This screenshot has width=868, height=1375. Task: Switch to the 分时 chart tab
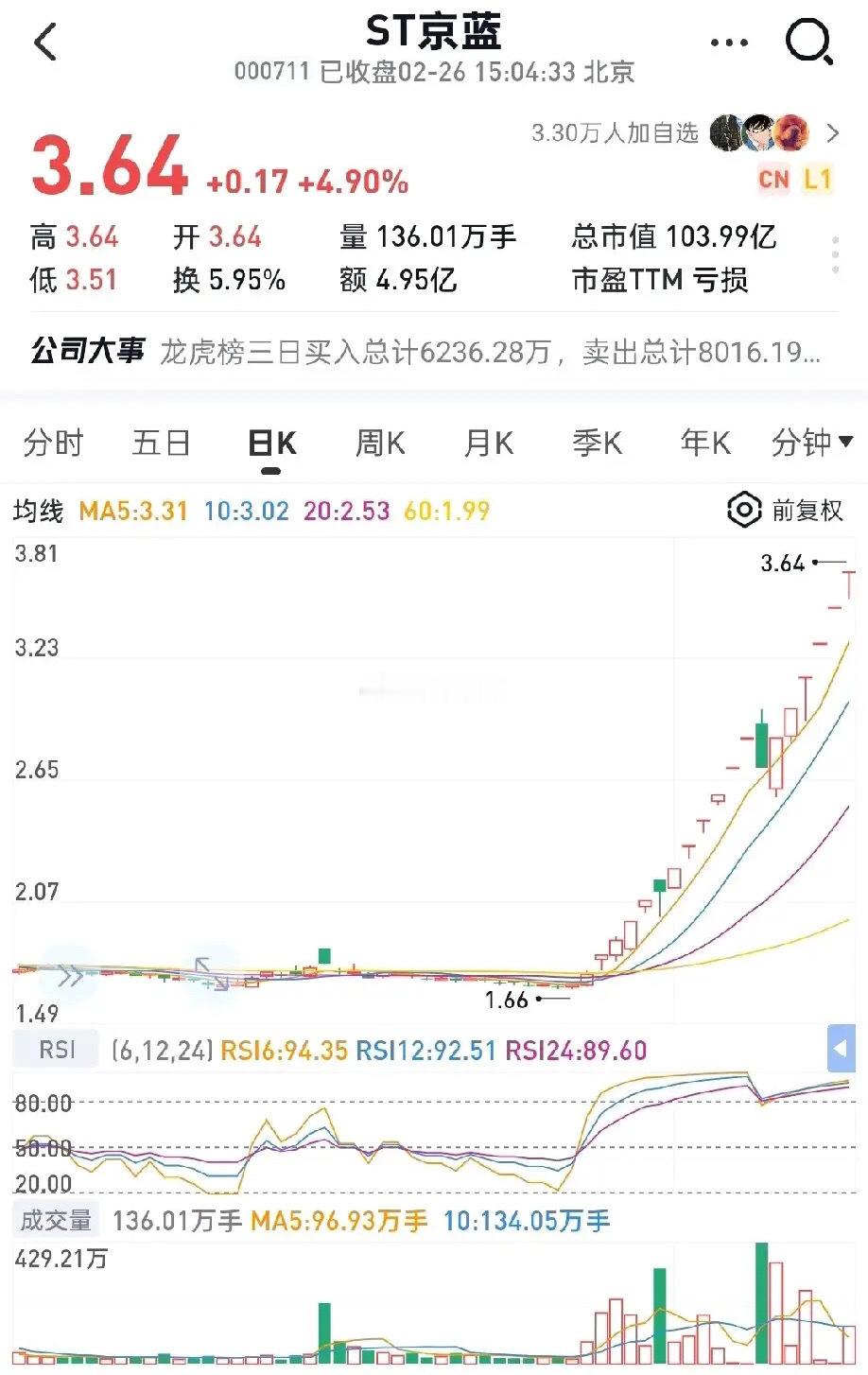point(54,442)
